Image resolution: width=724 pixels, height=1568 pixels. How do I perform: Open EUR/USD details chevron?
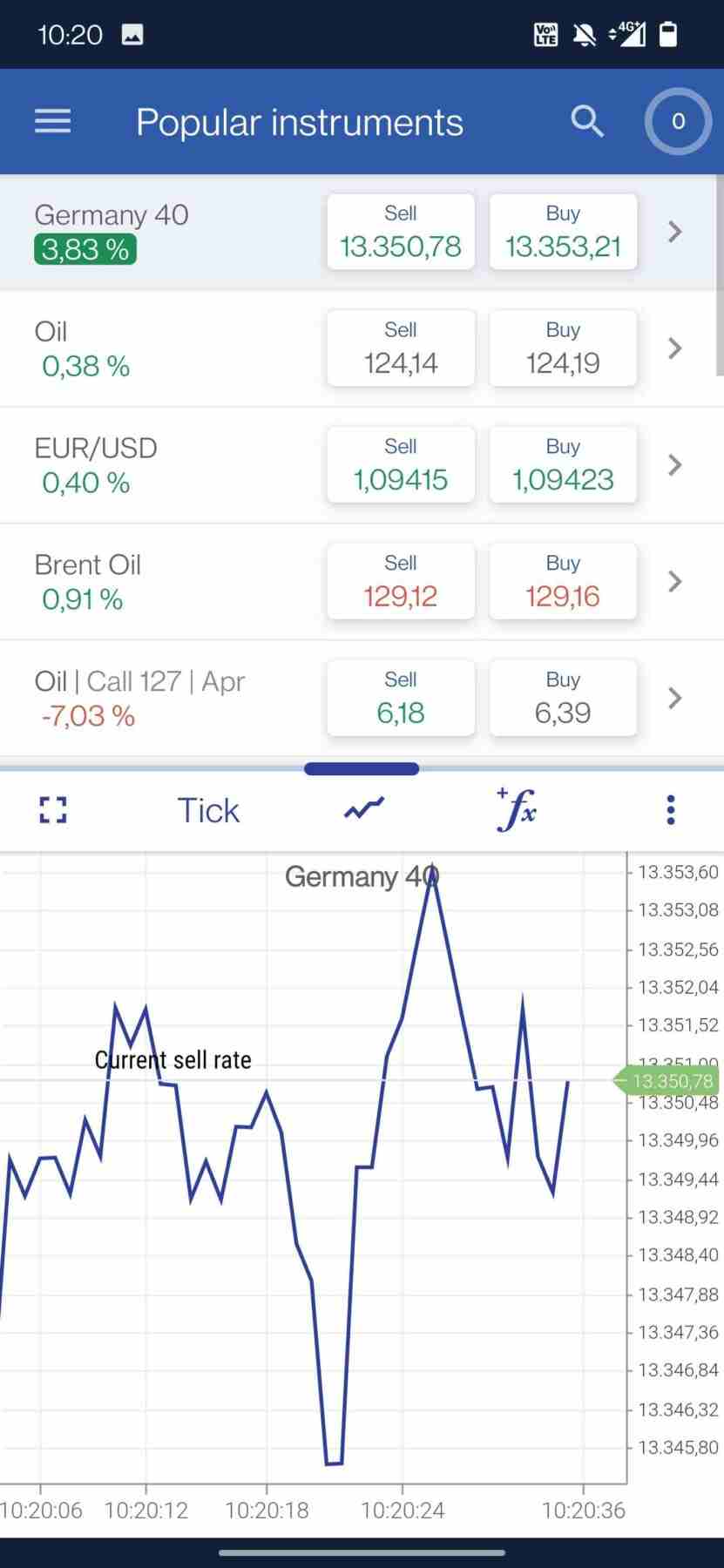[674, 465]
